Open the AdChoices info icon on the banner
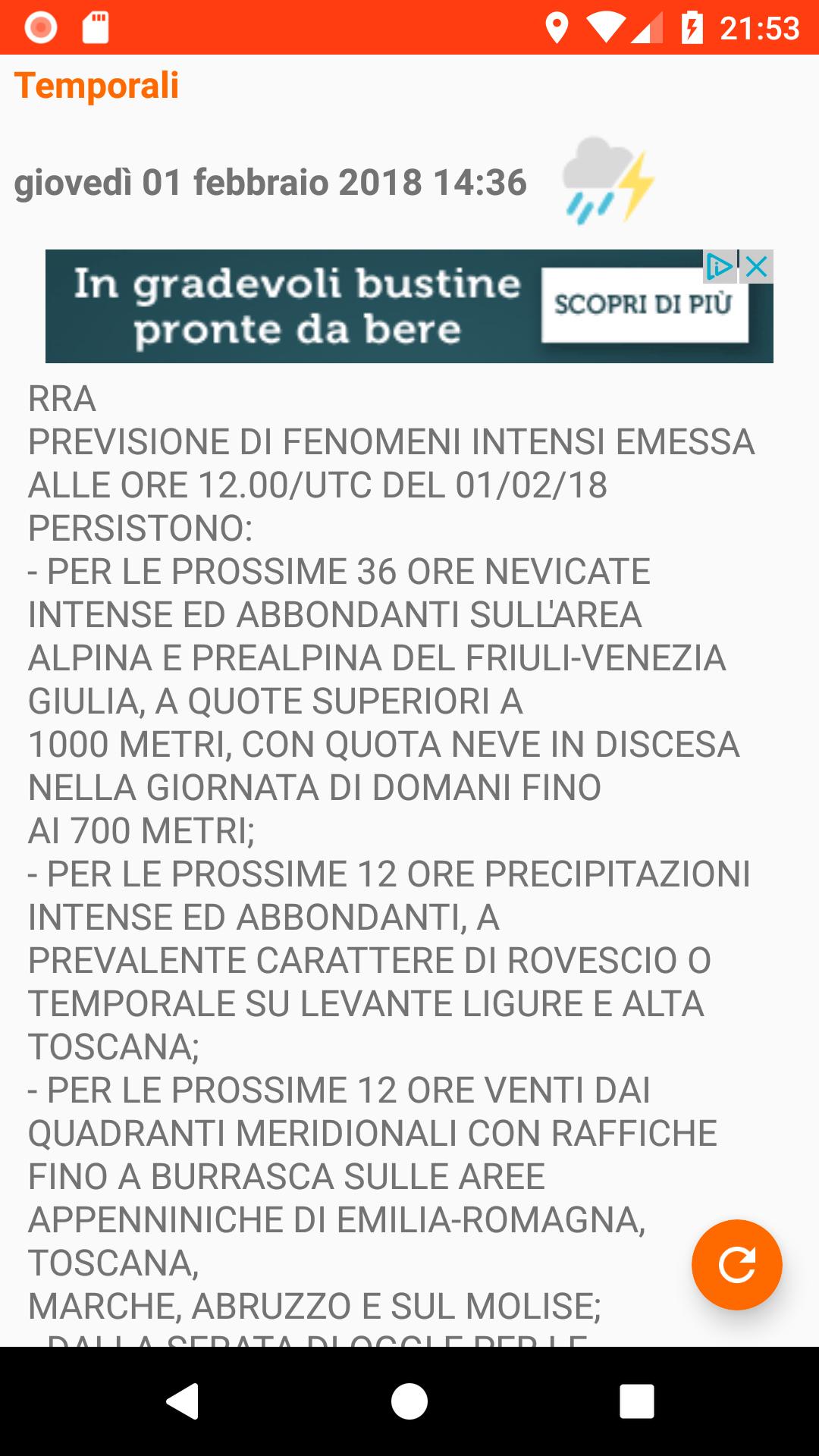819x1456 pixels. pos(722,267)
